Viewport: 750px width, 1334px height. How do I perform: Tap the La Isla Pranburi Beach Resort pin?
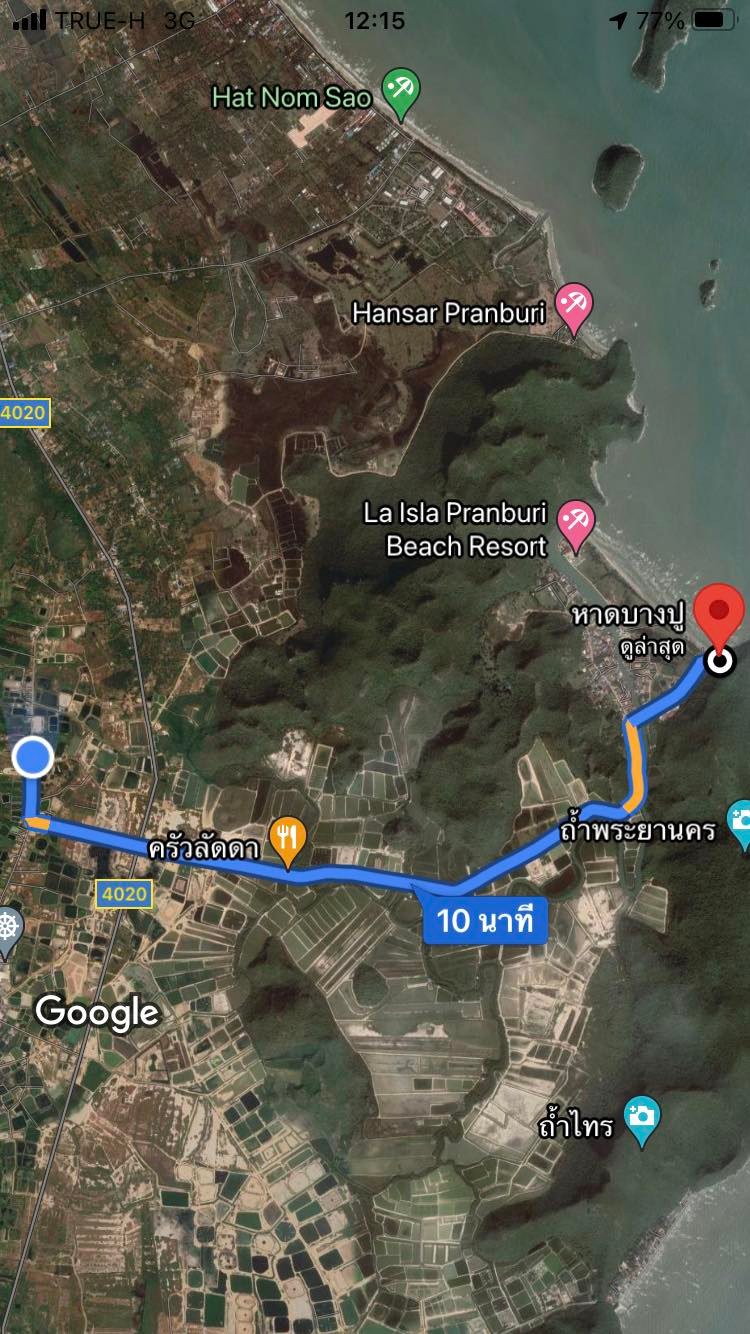pos(576,522)
